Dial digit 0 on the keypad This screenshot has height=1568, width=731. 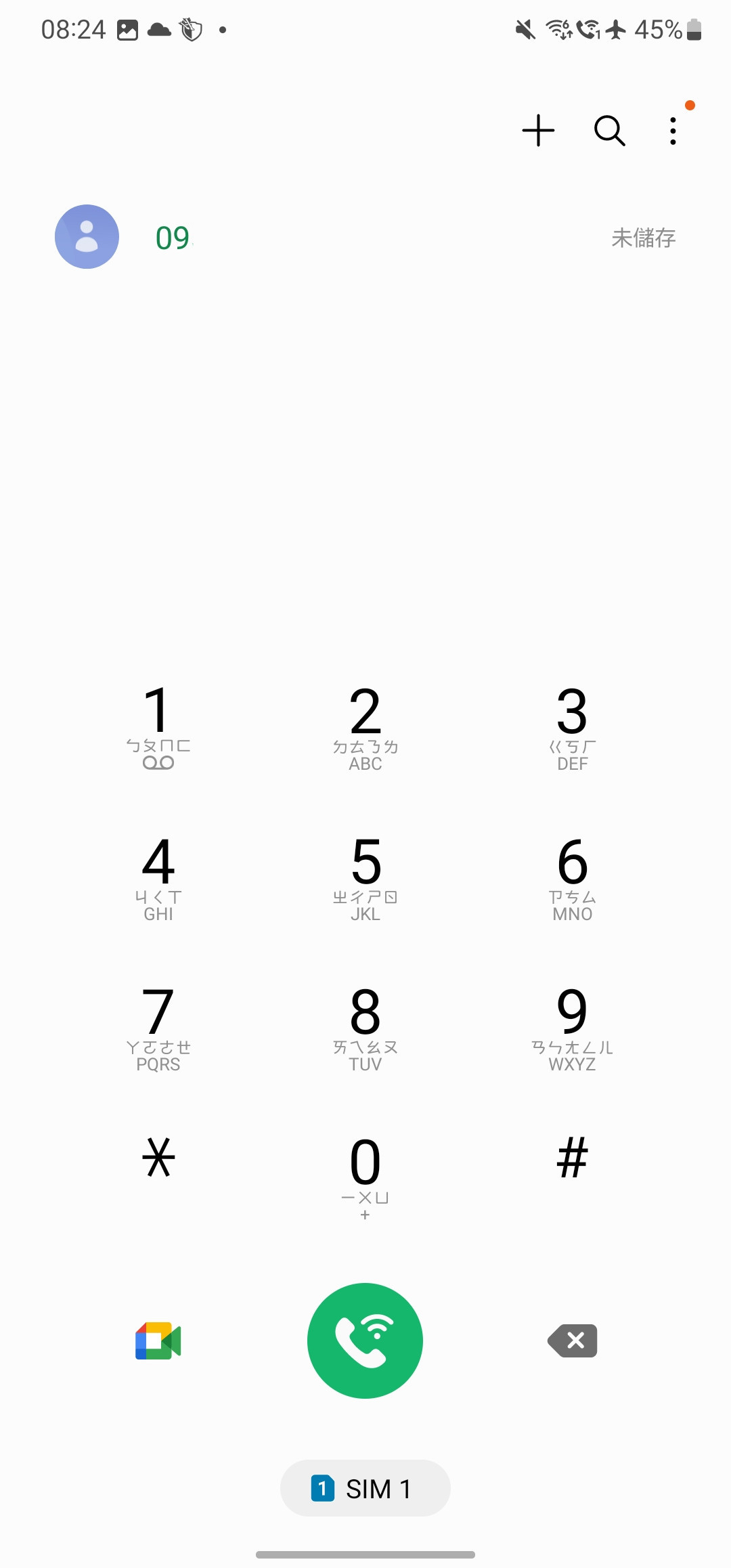pyautogui.click(x=365, y=1175)
